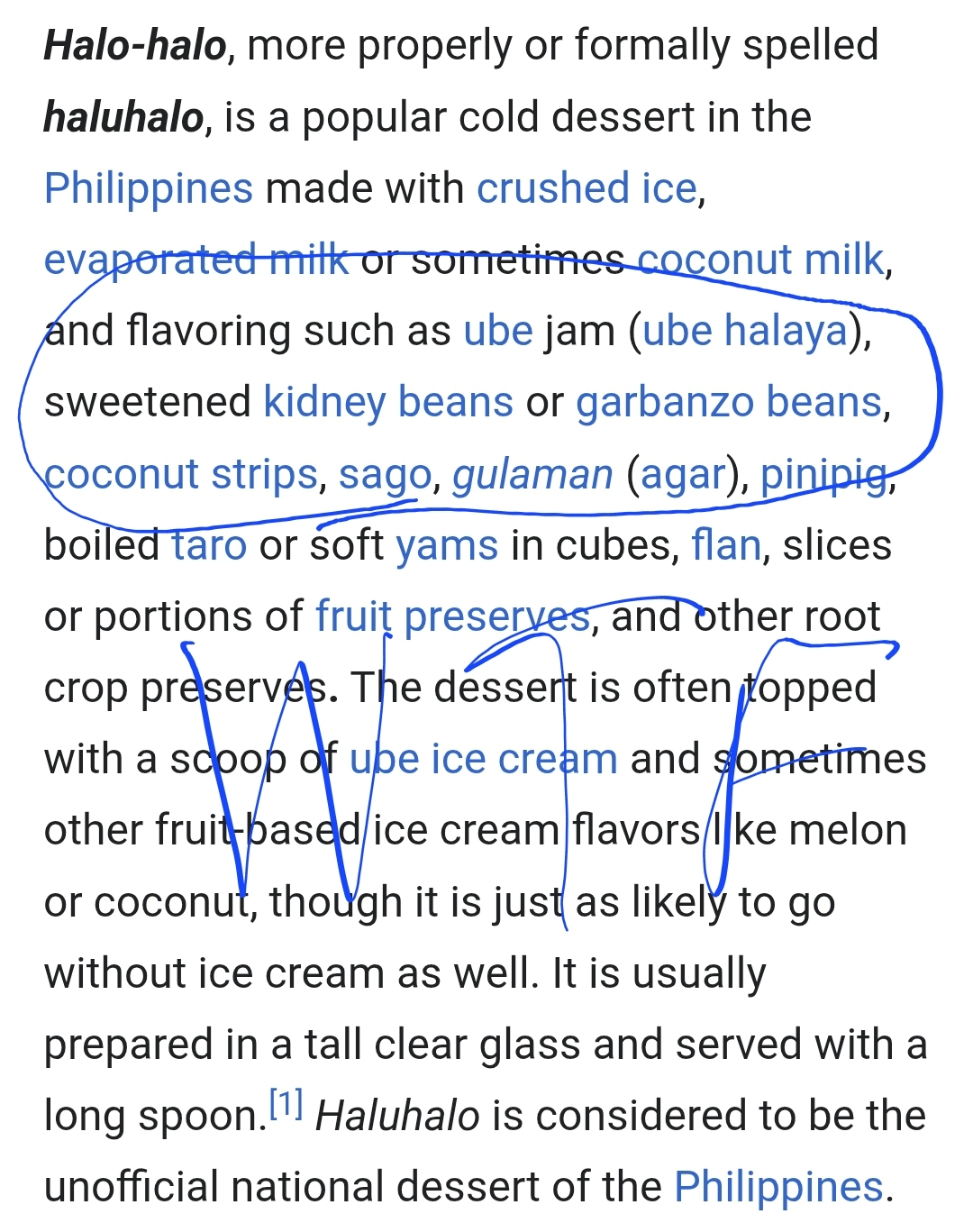
Task: Visit the kidney beans link
Action: coord(387,403)
